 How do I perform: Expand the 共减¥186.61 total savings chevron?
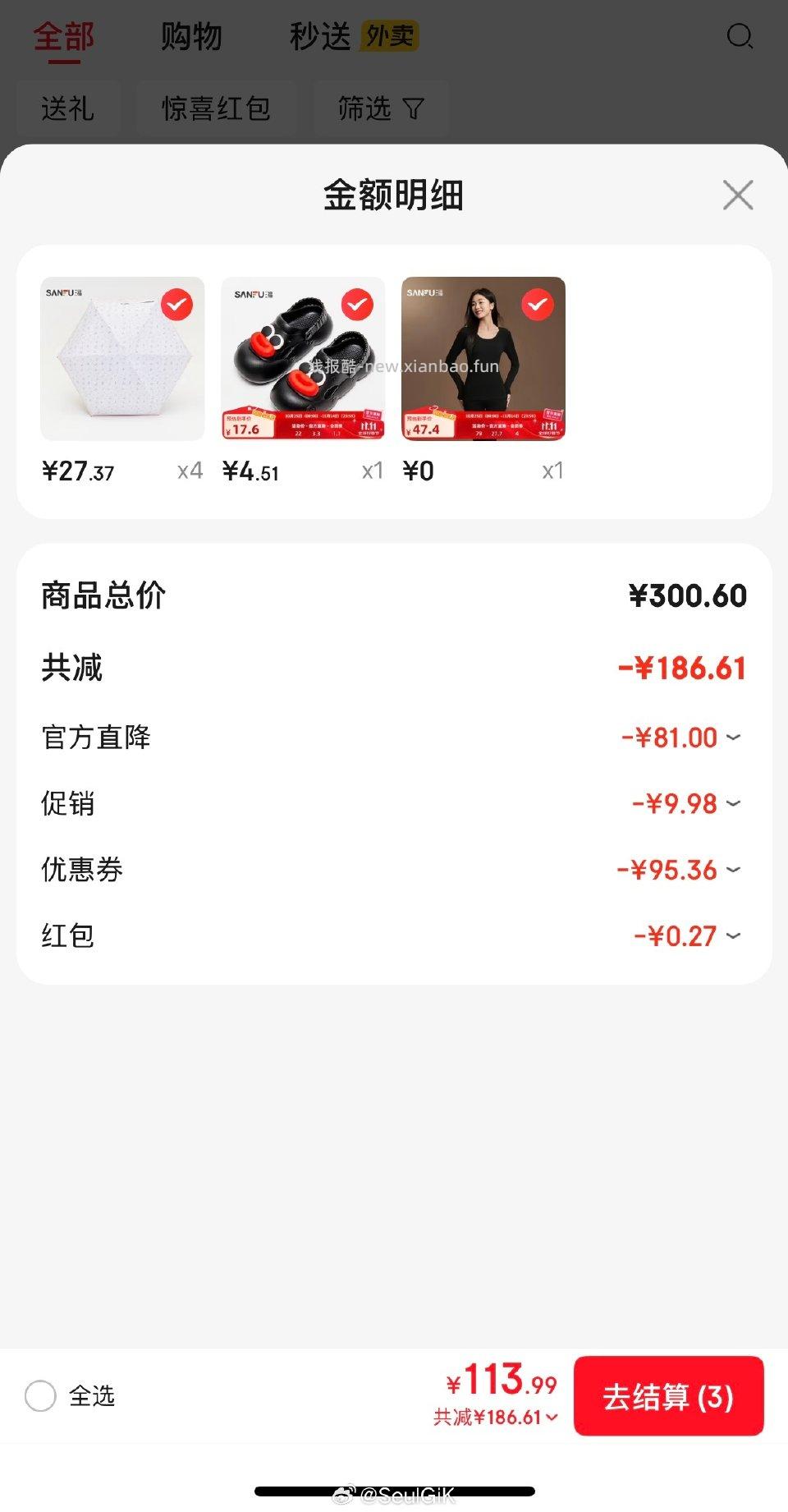(x=552, y=1417)
